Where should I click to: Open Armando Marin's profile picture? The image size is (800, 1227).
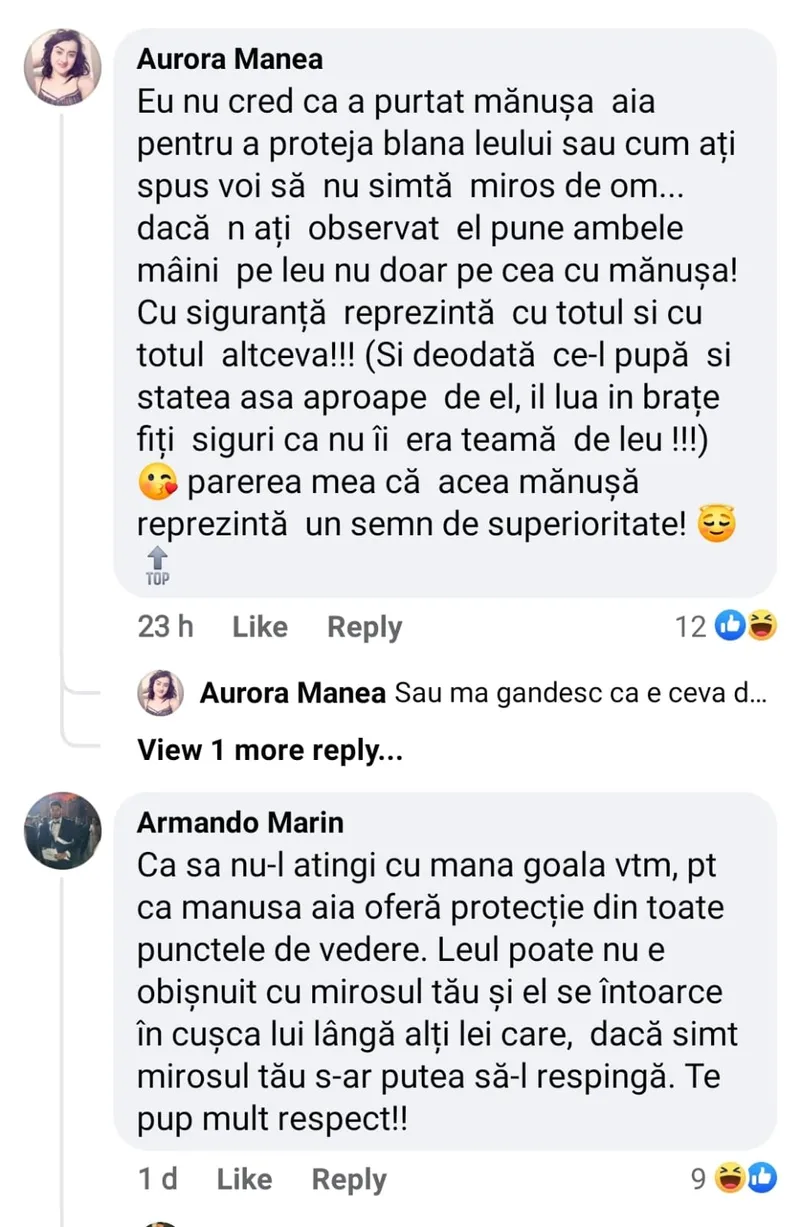coord(62,831)
